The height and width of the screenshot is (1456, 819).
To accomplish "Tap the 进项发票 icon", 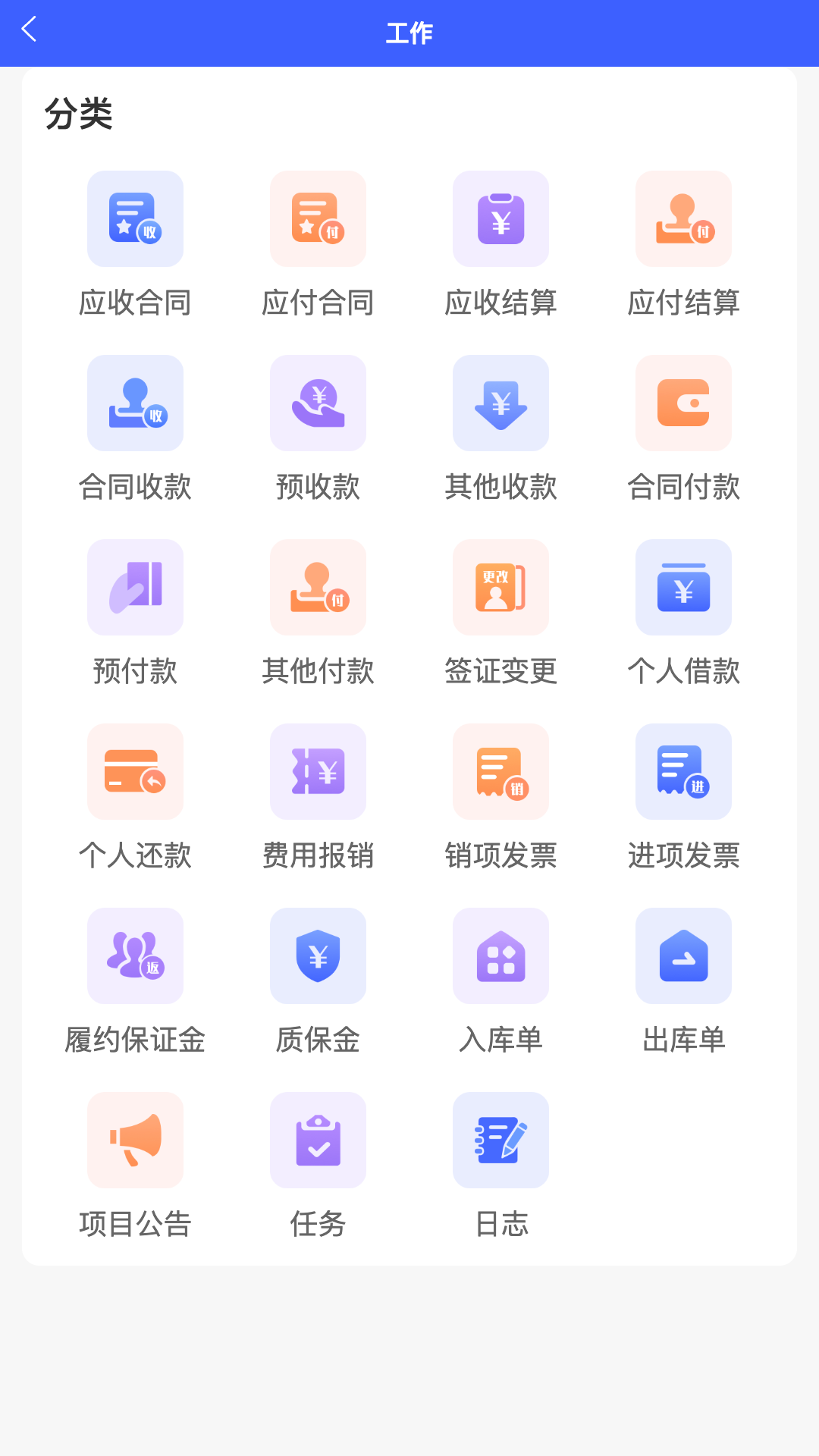I will 683,772.
